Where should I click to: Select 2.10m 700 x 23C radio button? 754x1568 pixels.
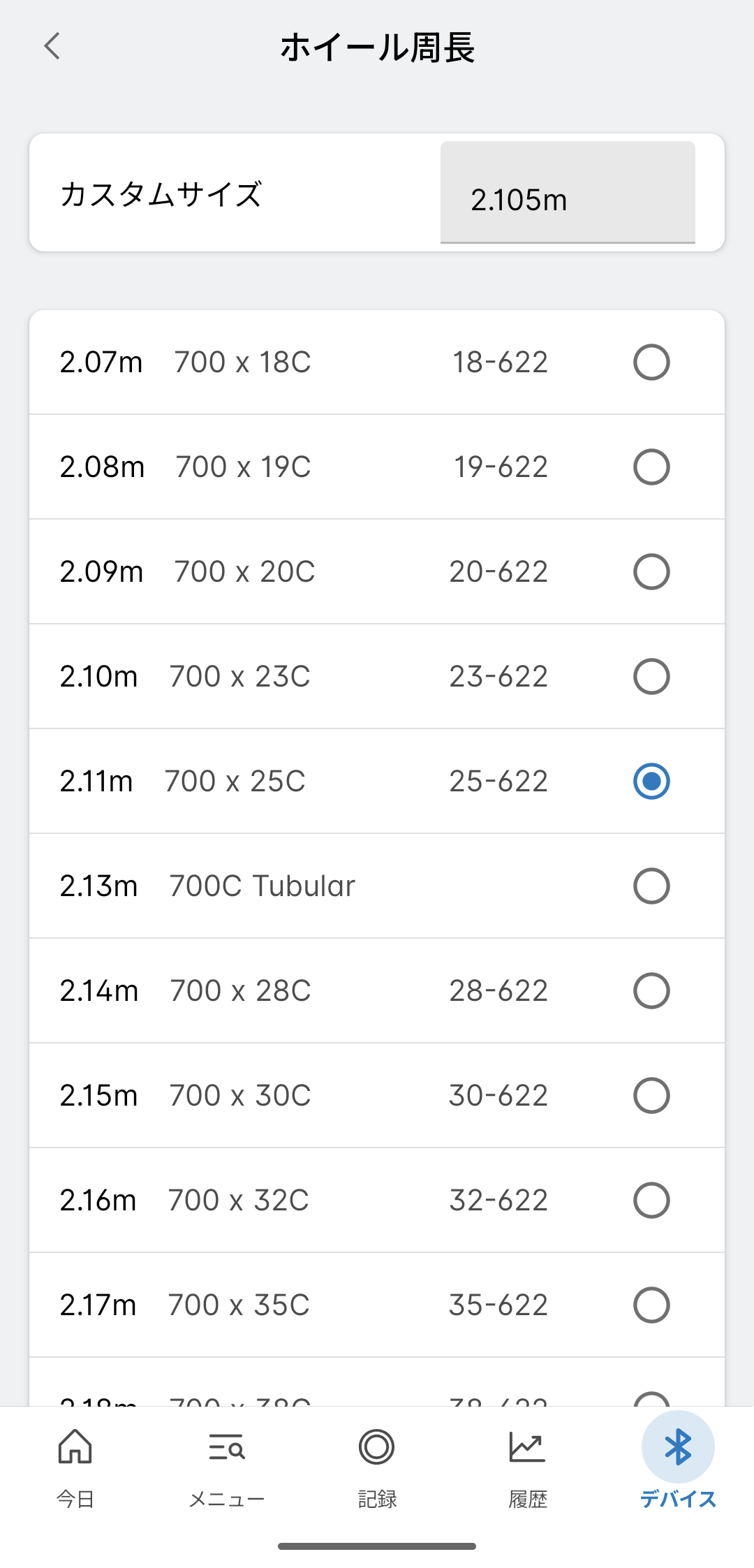click(x=651, y=676)
